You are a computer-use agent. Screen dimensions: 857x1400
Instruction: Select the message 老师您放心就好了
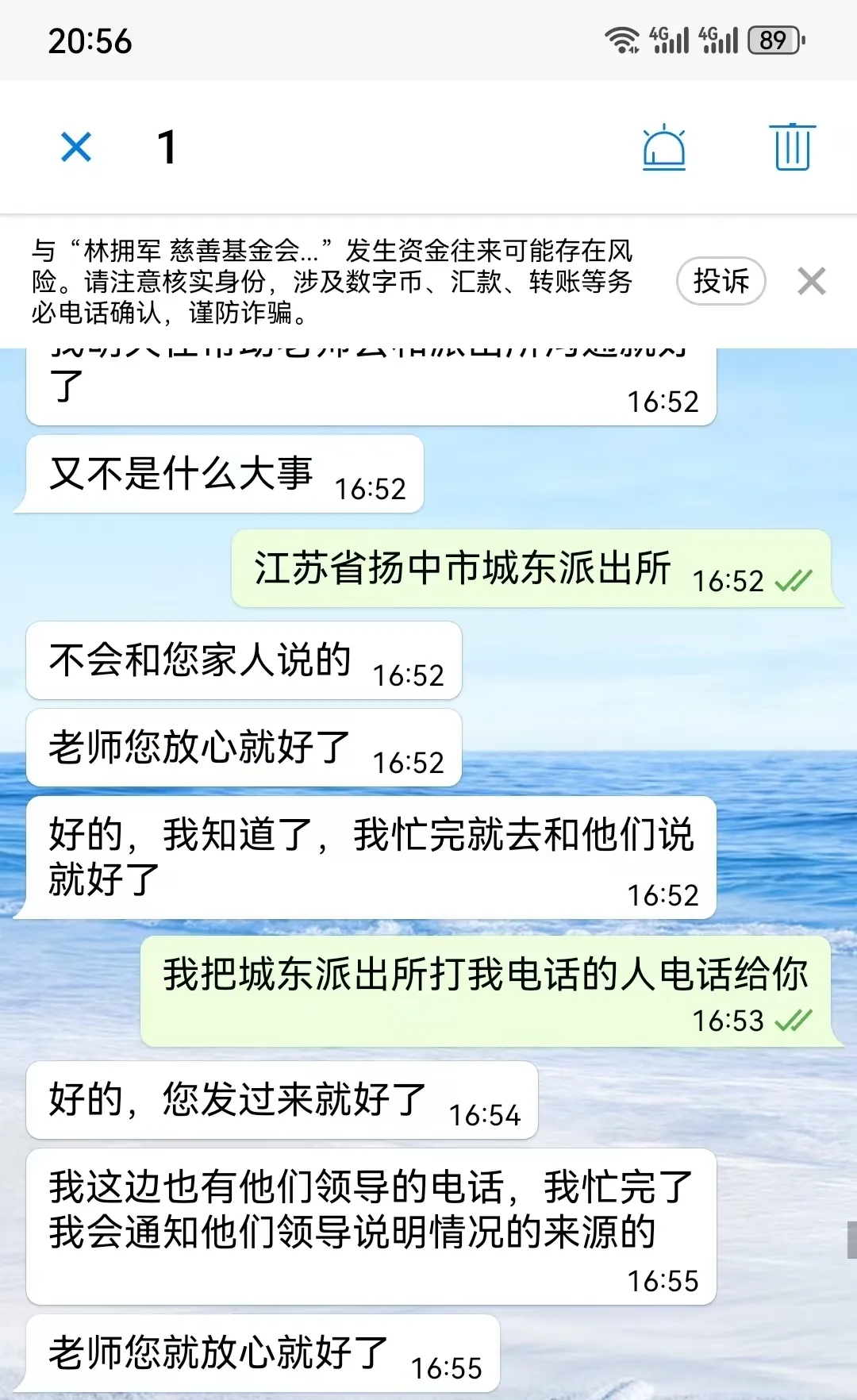click(243, 748)
